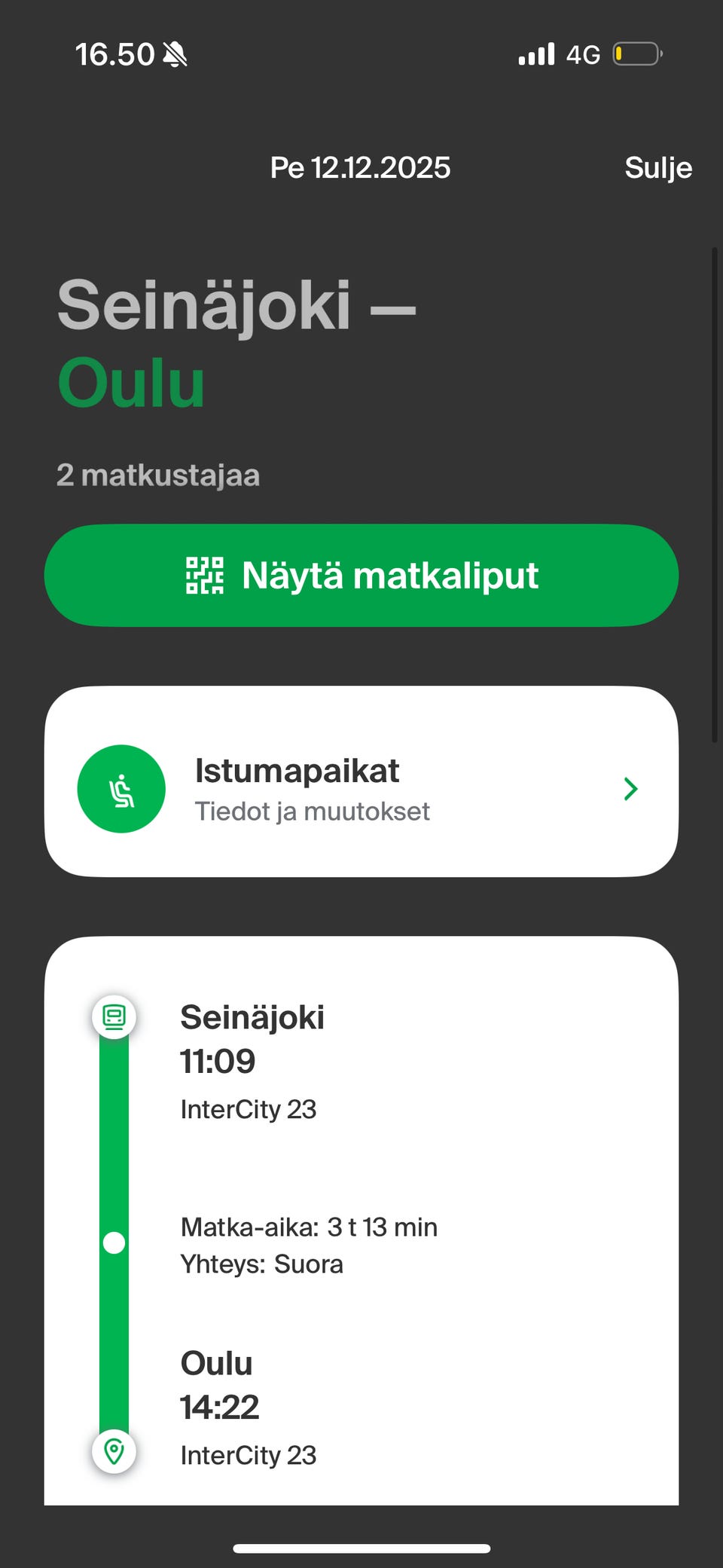The width and height of the screenshot is (723, 1568).
Task: Click the QR code icon on Näytä matkaliput
Action: (206, 575)
